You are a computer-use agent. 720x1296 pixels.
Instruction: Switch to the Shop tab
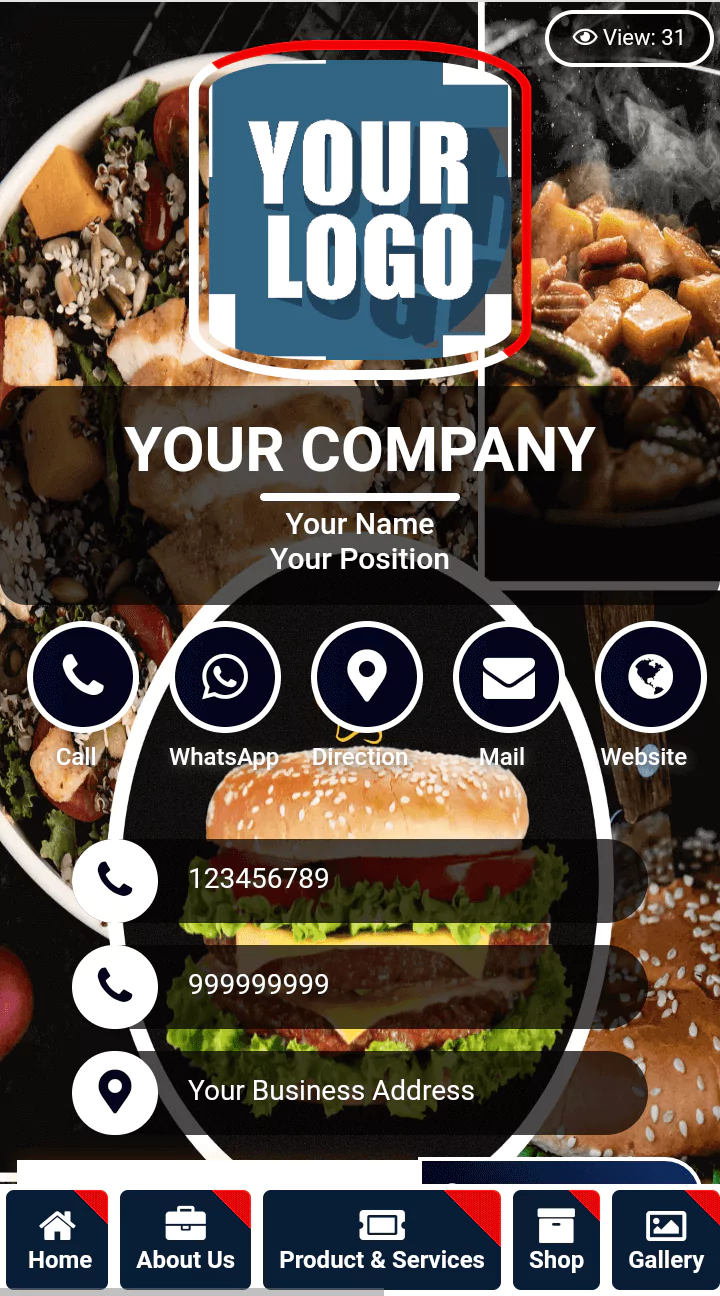coord(556,1240)
